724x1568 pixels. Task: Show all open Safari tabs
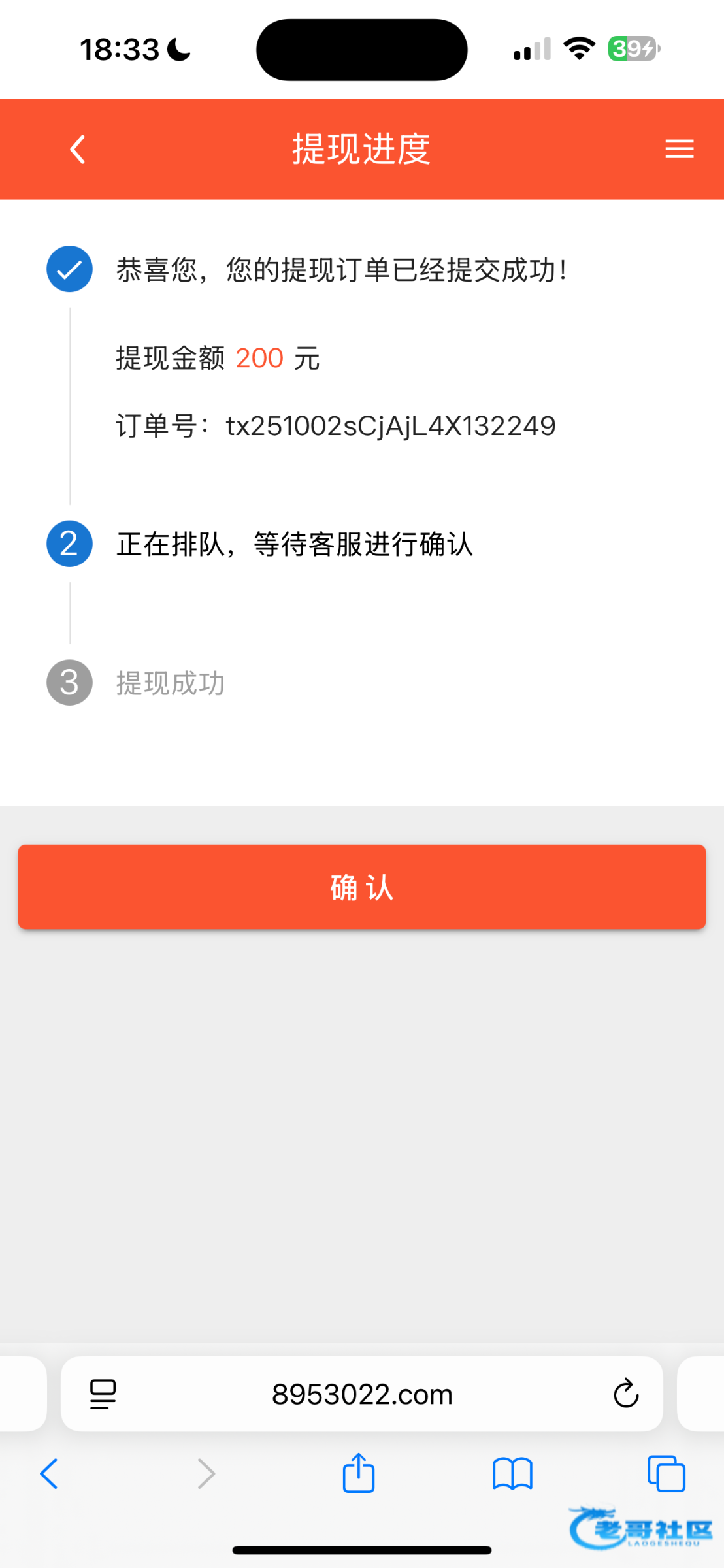pos(666,1474)
